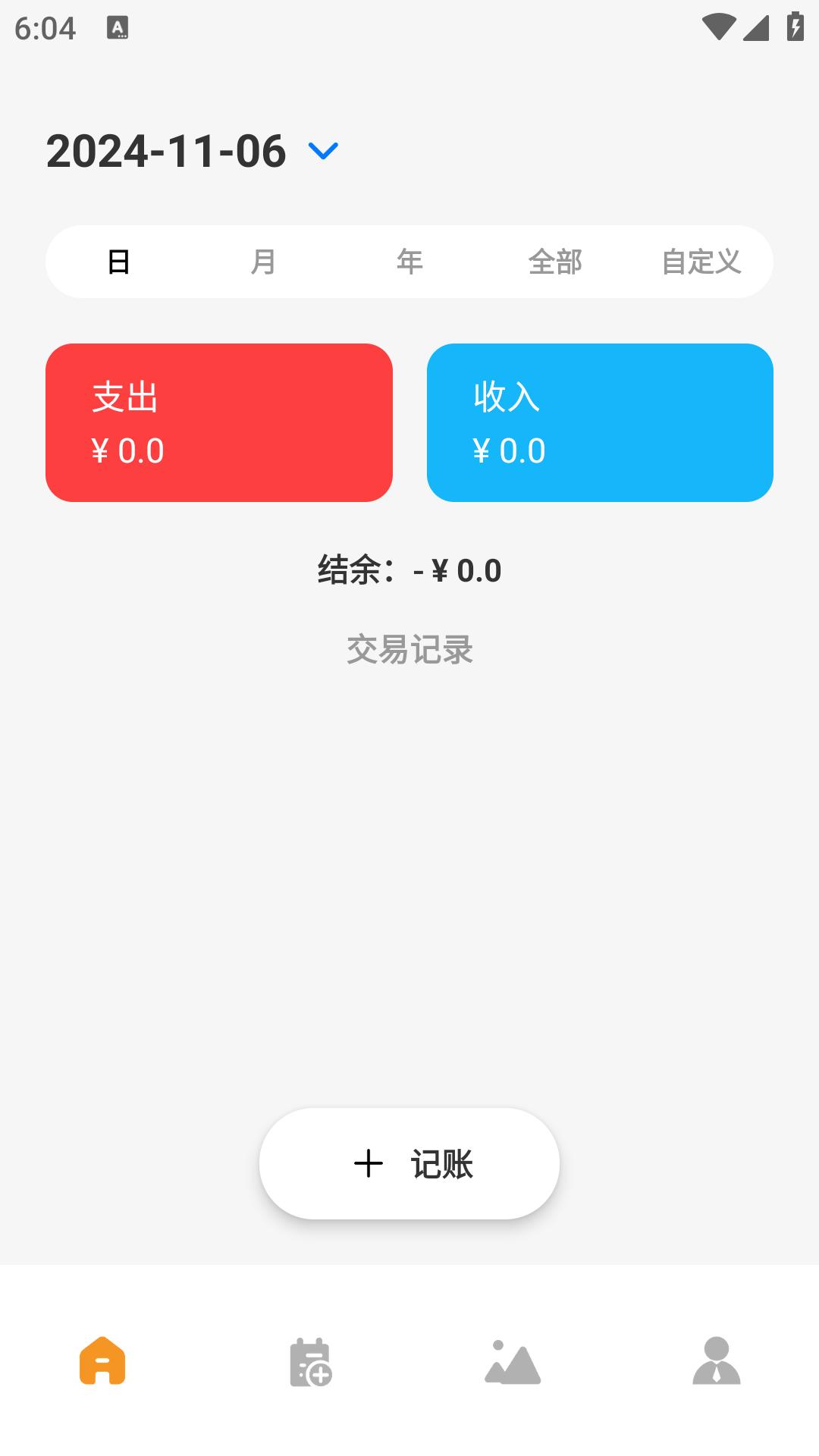Choose the 自定义 (custom) range tab
This screenshot has height=1456, width=819.
pos(701,262)
